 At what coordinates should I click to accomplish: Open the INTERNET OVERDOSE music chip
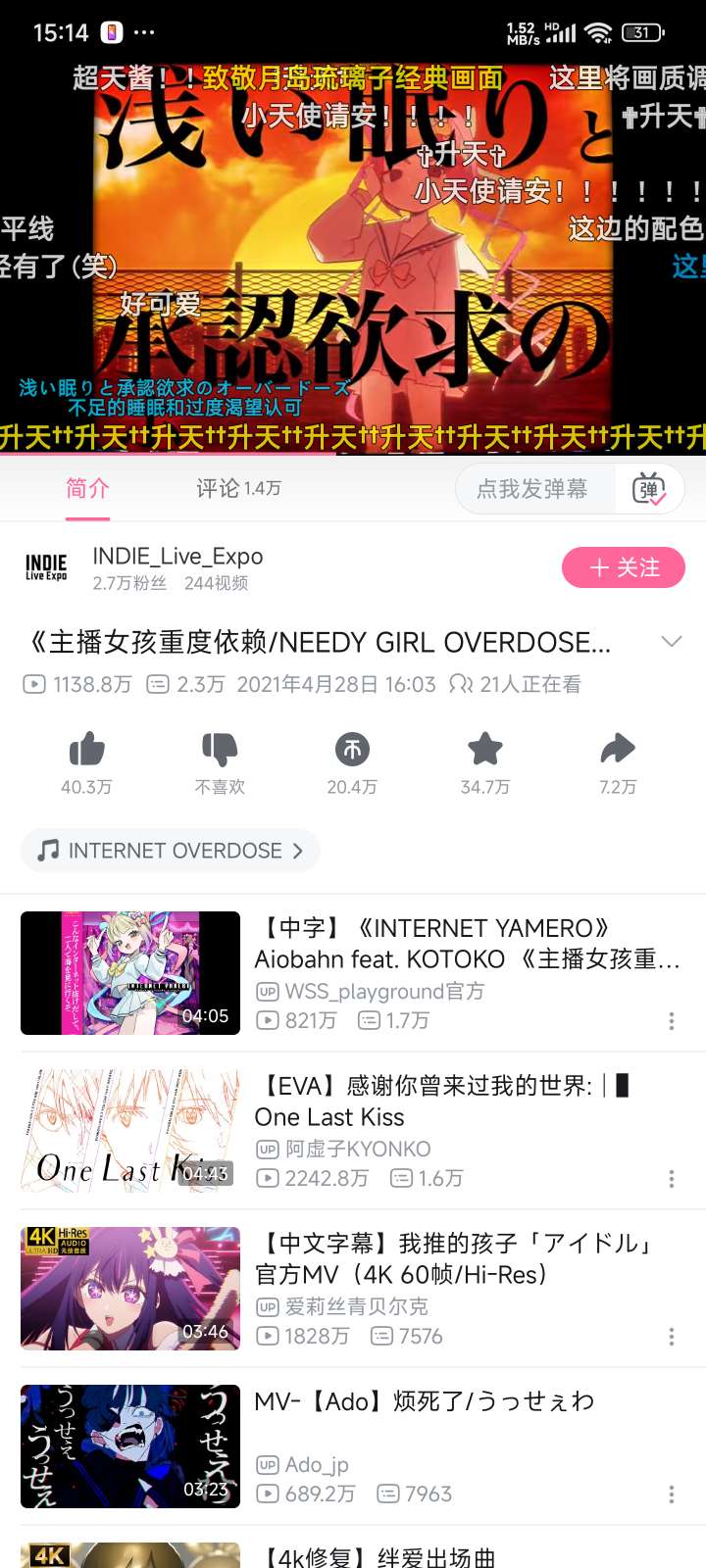pos(171,851)
